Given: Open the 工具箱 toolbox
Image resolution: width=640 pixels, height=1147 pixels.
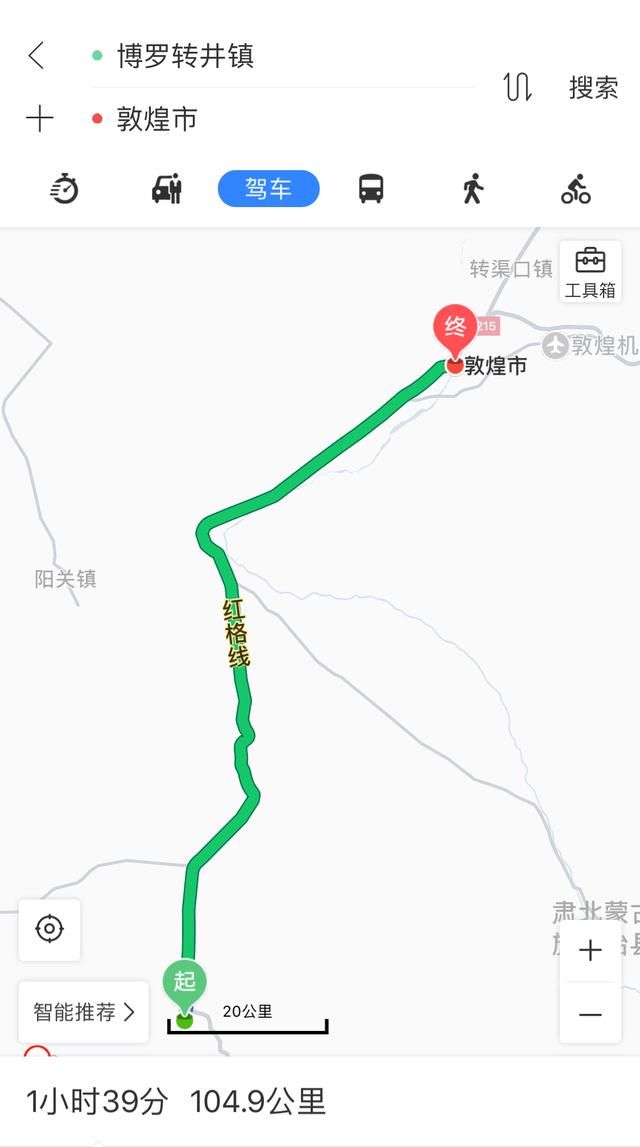Looking at the screenshot, I should [590, 271].
